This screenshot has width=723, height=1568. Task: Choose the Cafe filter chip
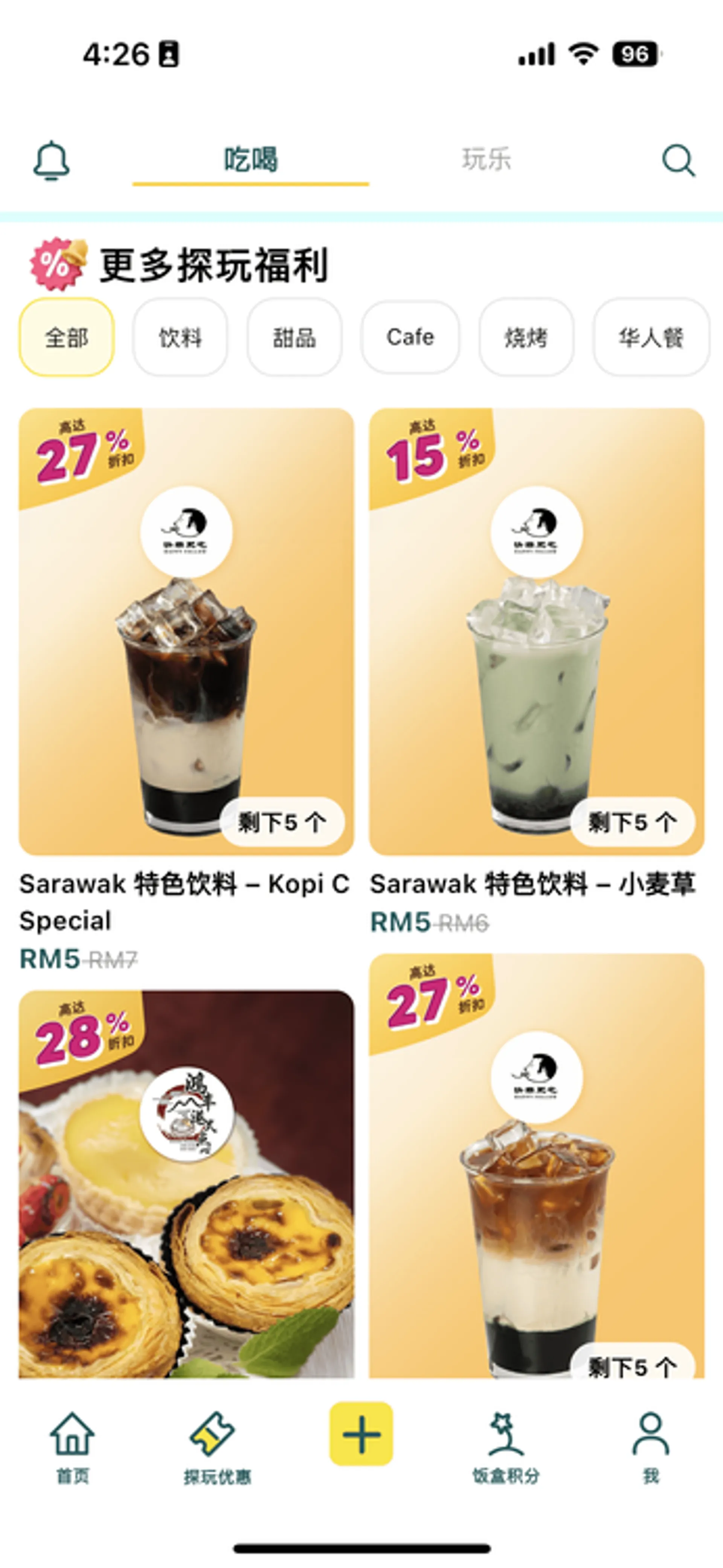pos(410,337)
